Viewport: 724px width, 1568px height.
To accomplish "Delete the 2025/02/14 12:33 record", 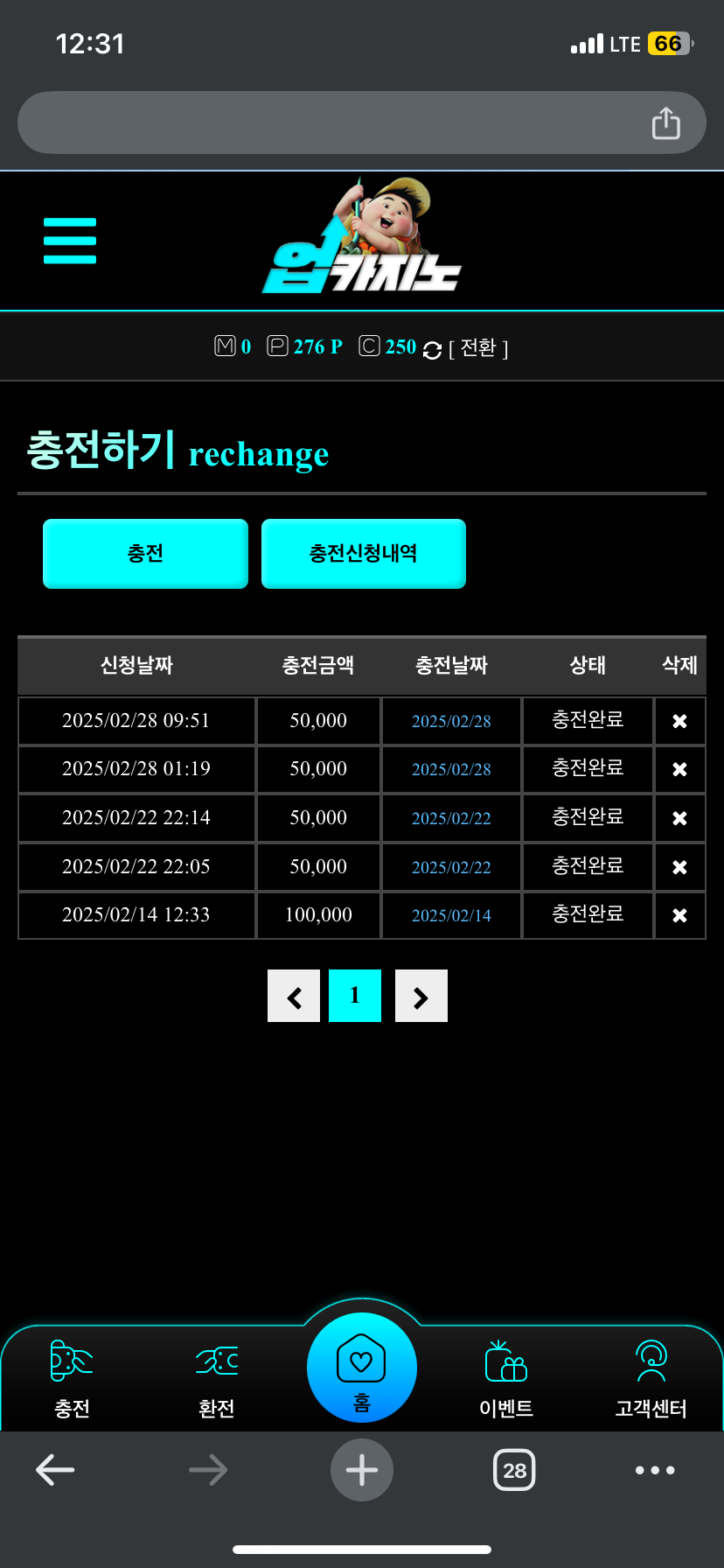I will tap(679, 915).
